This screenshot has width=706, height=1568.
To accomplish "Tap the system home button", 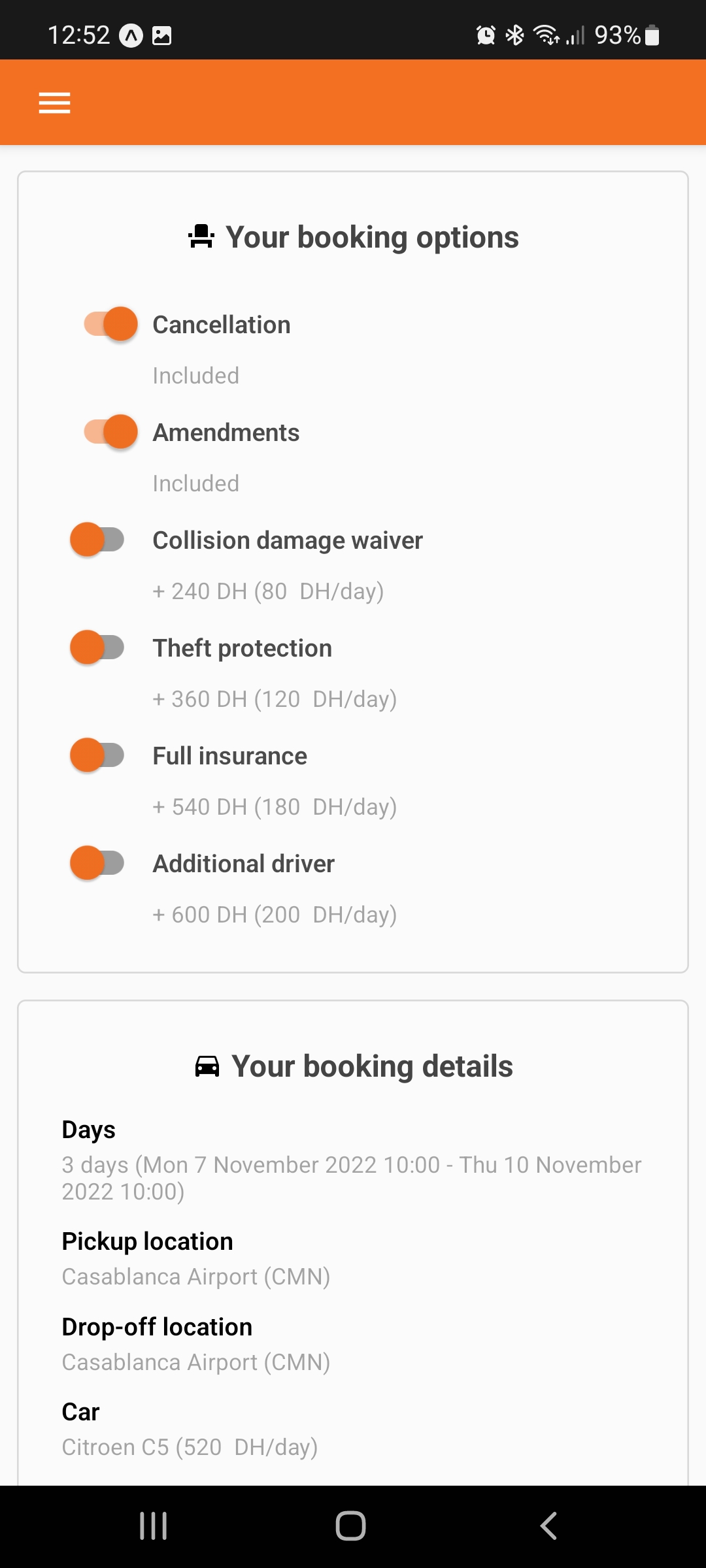I will 350,1526.
